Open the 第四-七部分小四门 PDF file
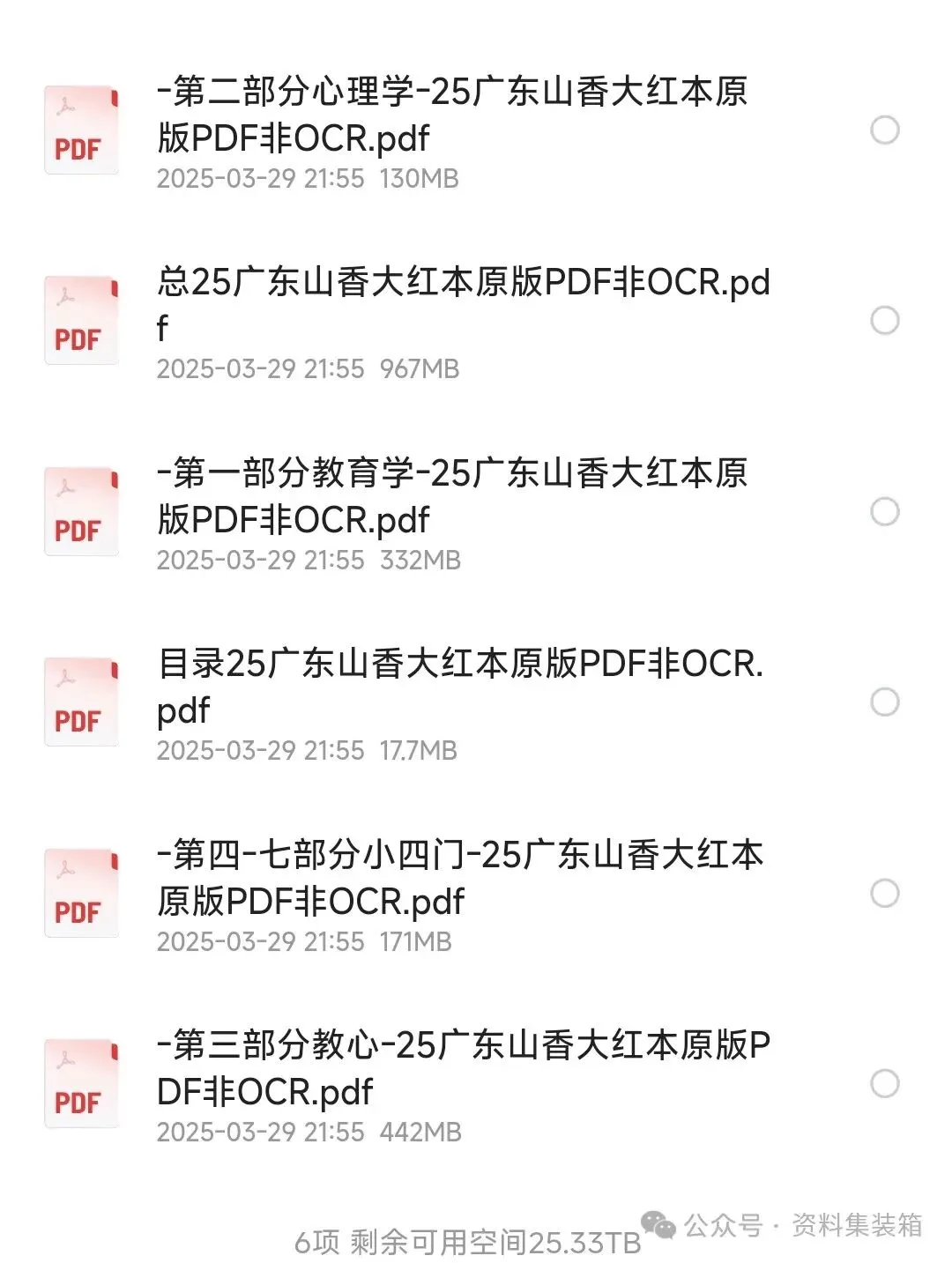This screenshot has width=952, height=1263. [460, 878]
